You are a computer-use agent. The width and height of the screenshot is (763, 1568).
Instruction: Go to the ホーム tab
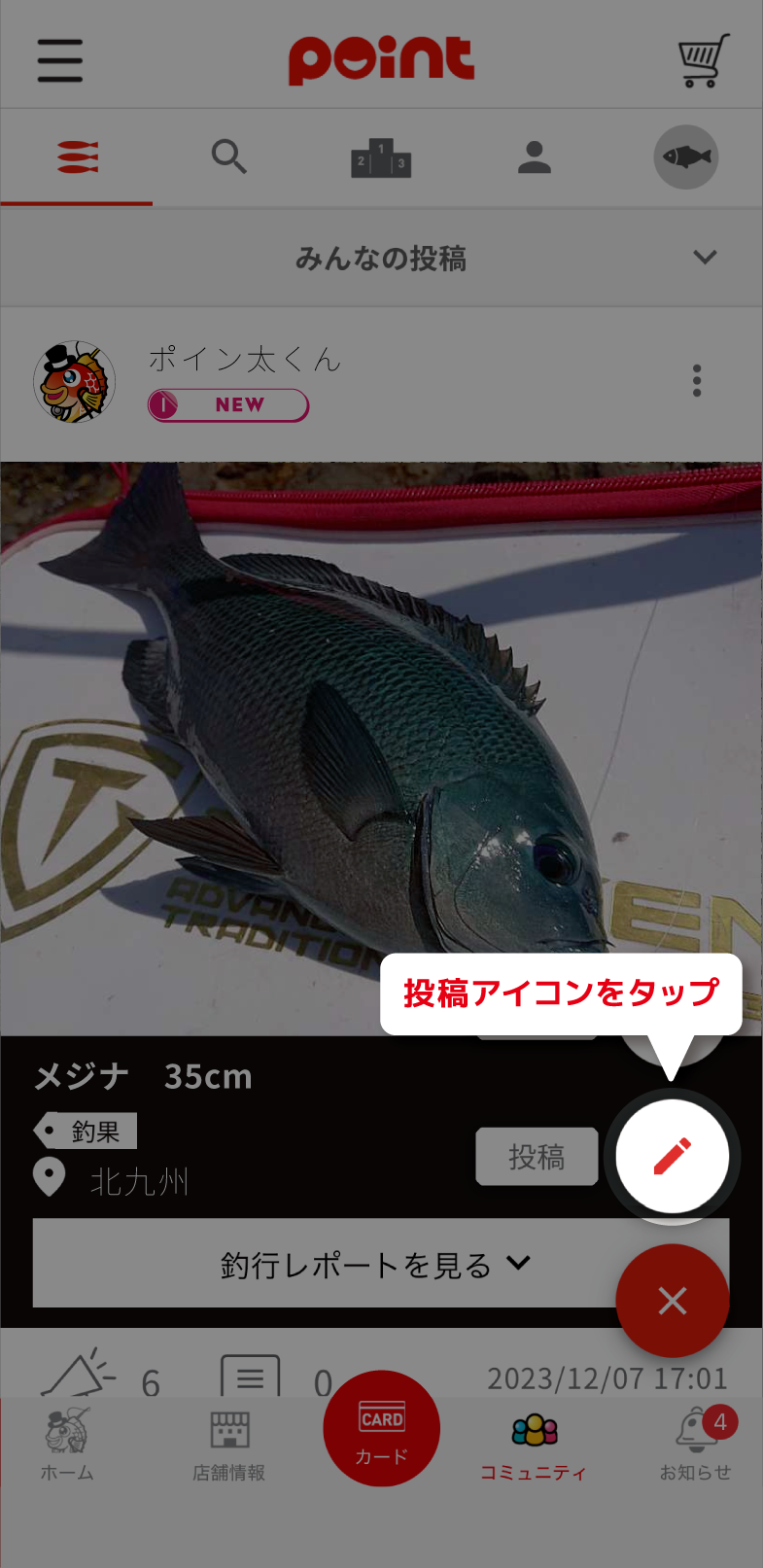pos(67,1445)
